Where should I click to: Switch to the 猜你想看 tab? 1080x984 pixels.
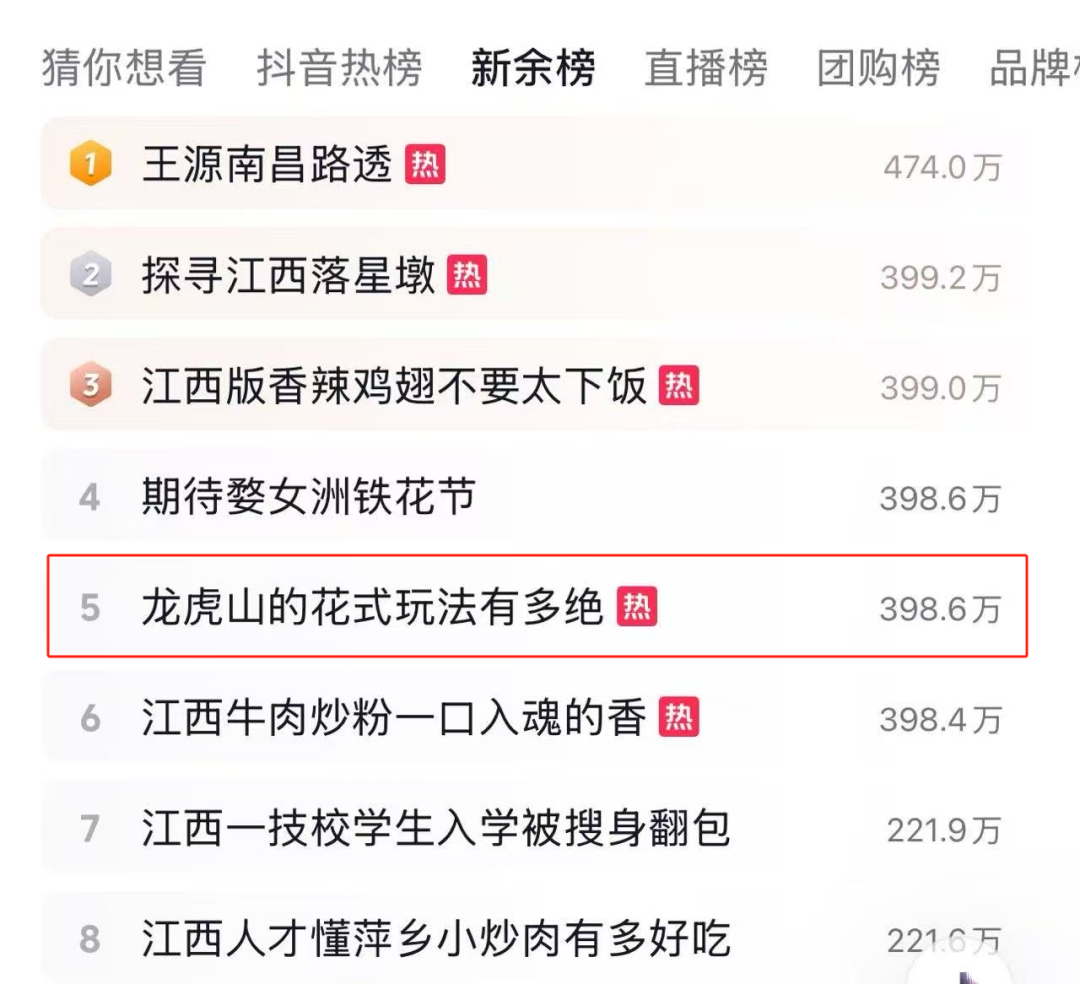124,67
